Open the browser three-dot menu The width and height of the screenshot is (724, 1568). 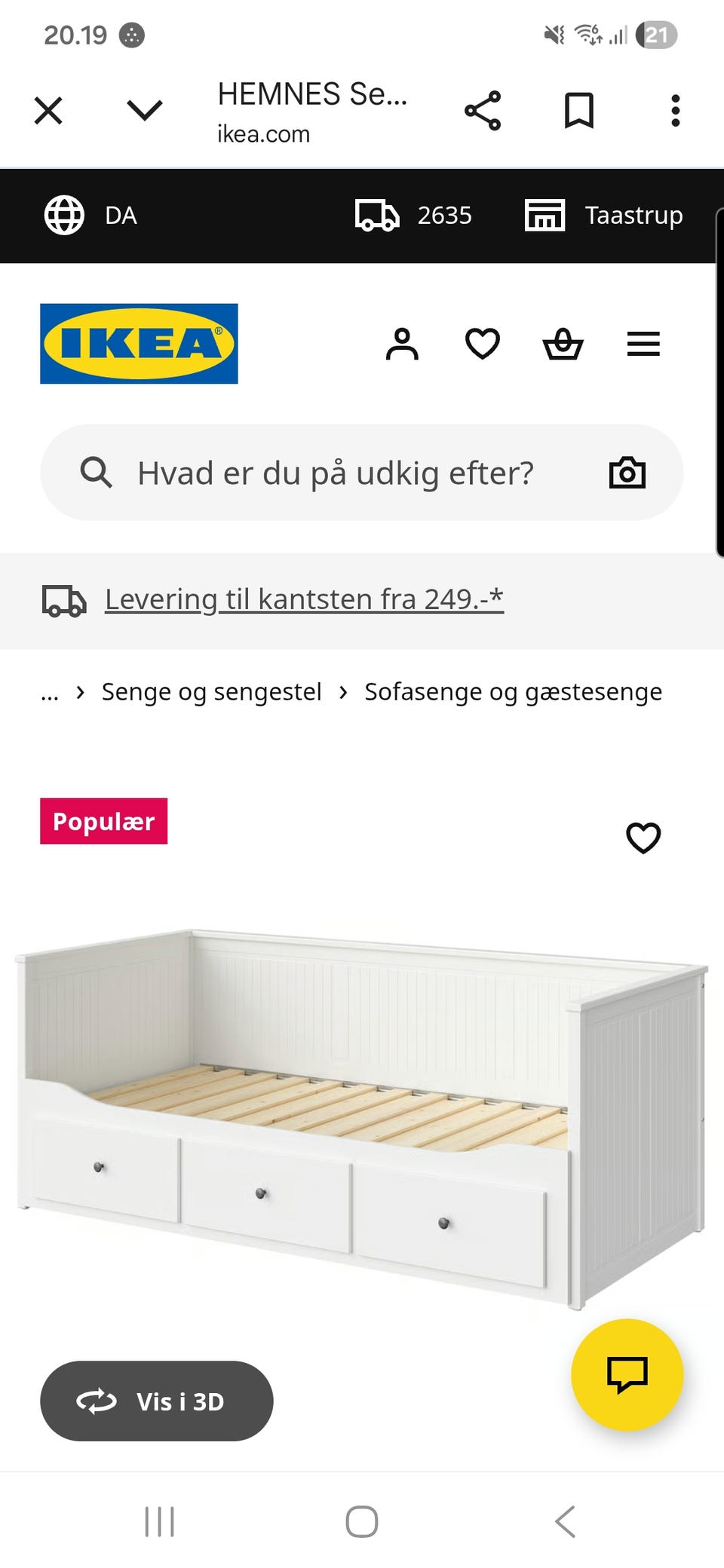click(x=675, y=109)
